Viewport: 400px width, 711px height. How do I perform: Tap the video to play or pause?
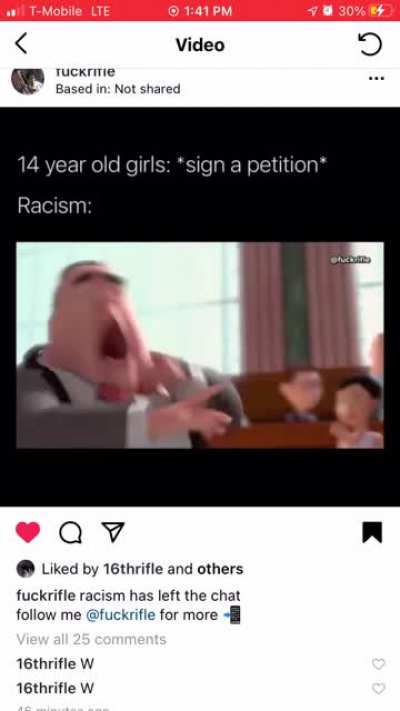point(200,345)
